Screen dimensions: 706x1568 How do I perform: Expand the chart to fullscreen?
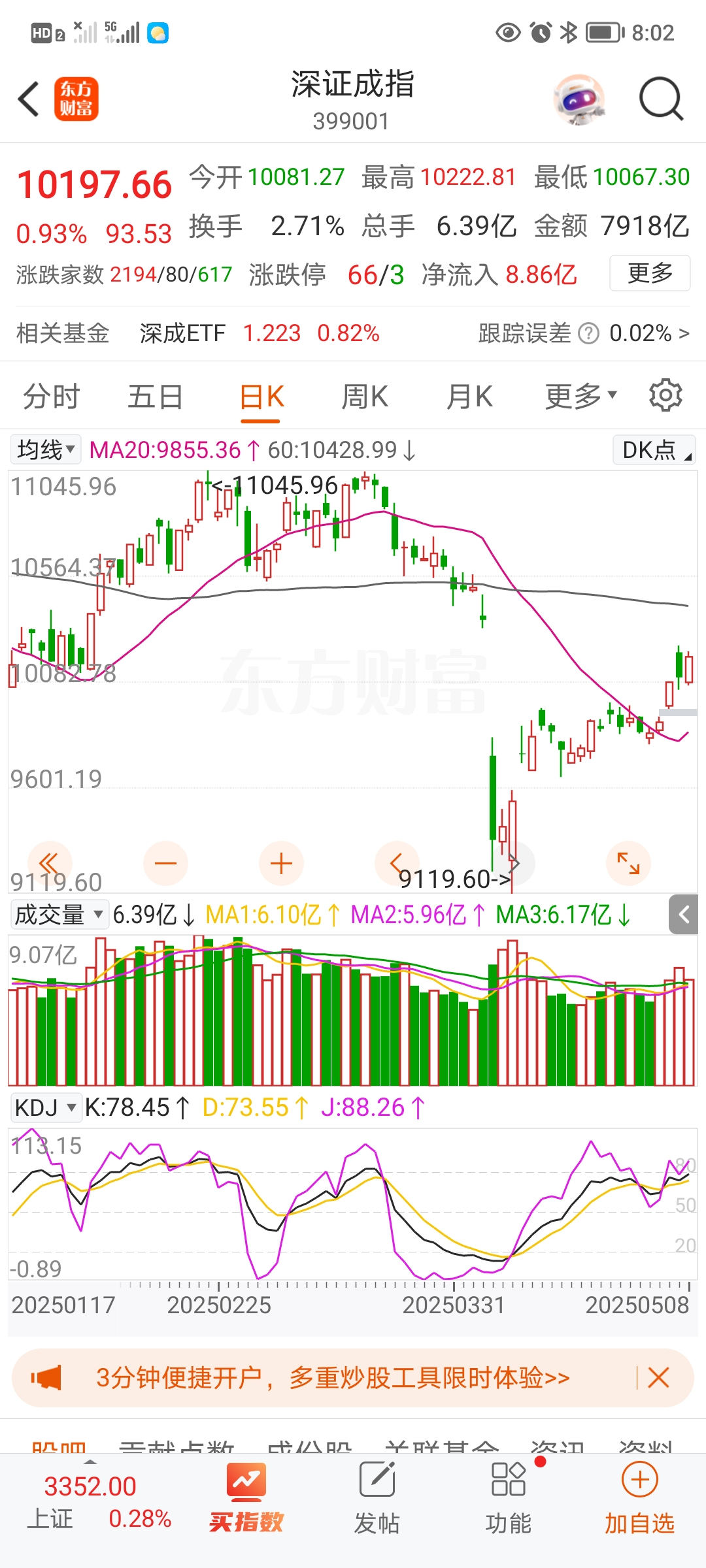click(x=628, y=863)
